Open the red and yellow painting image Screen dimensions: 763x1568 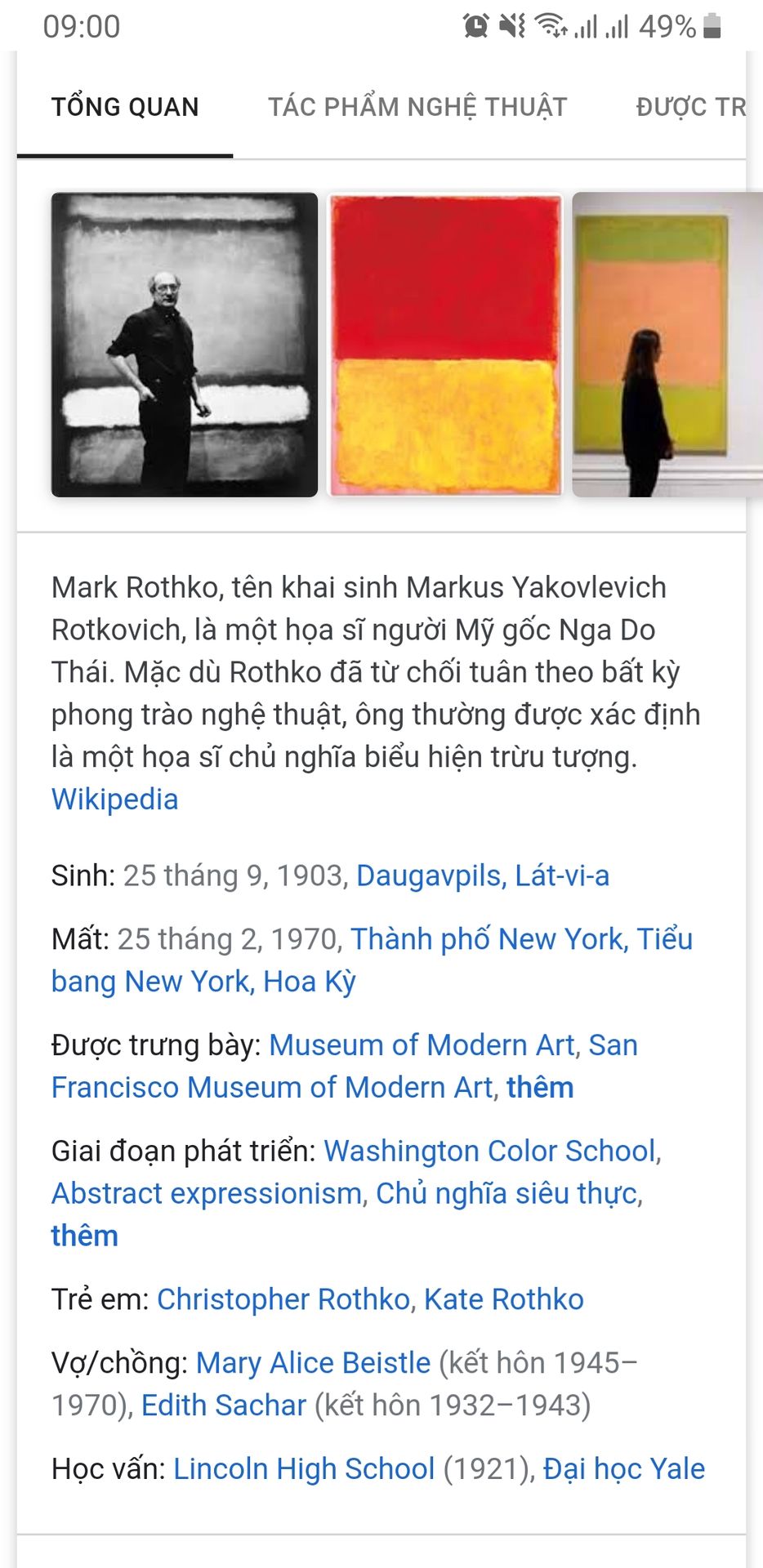(x=445, y=345)
